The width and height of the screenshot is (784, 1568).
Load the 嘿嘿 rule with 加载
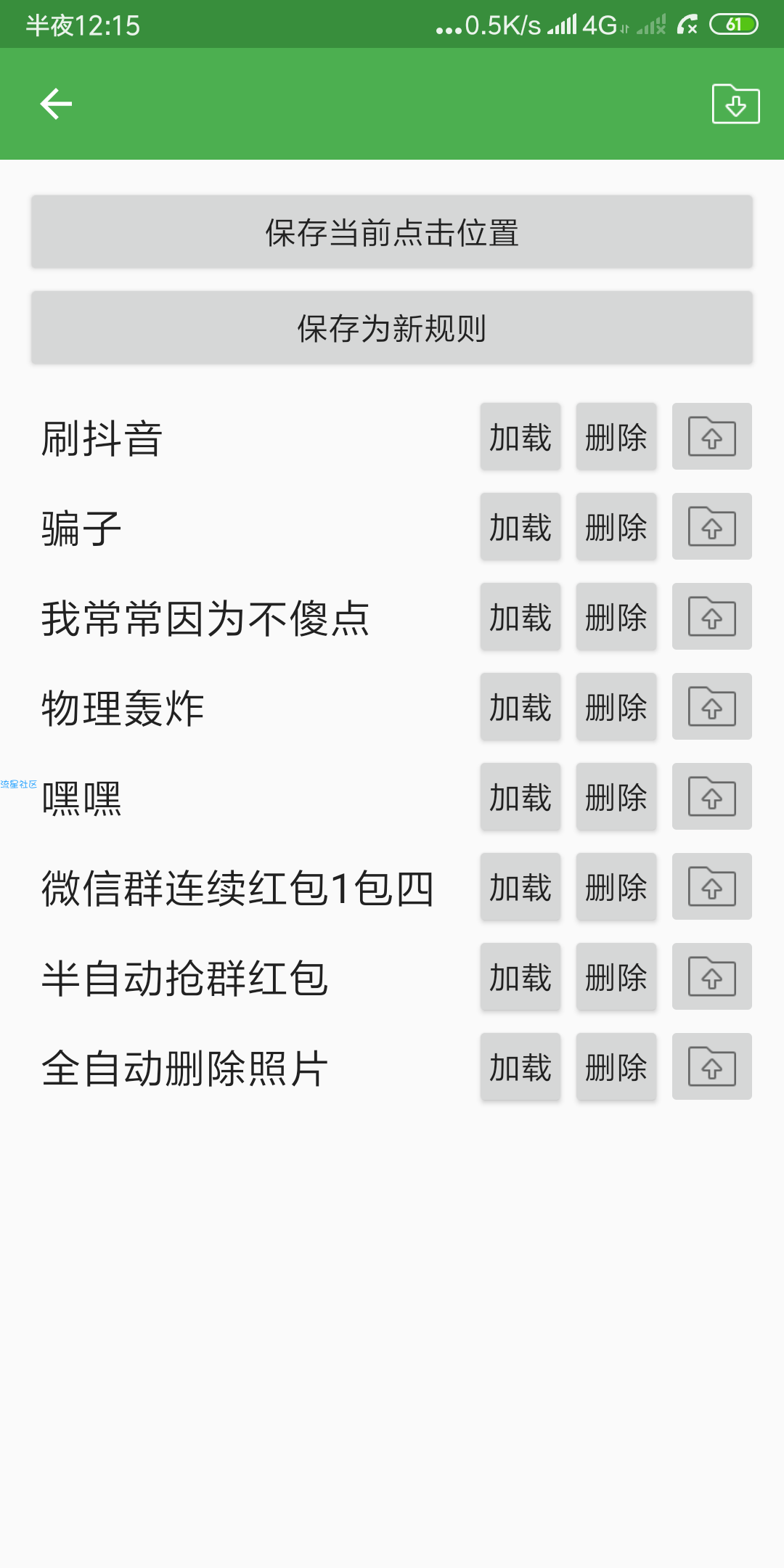coord(520,797)
